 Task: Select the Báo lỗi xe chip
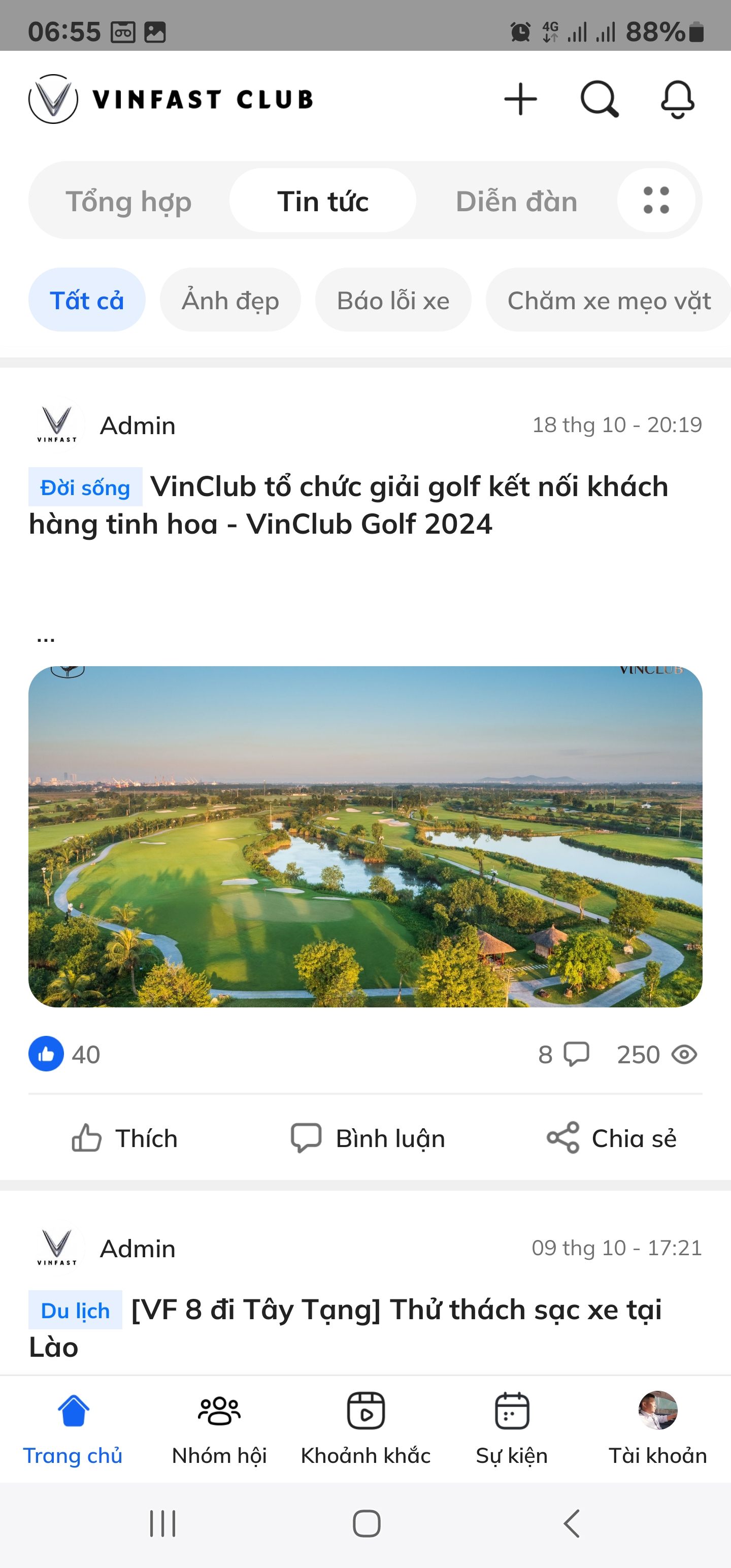393,300
